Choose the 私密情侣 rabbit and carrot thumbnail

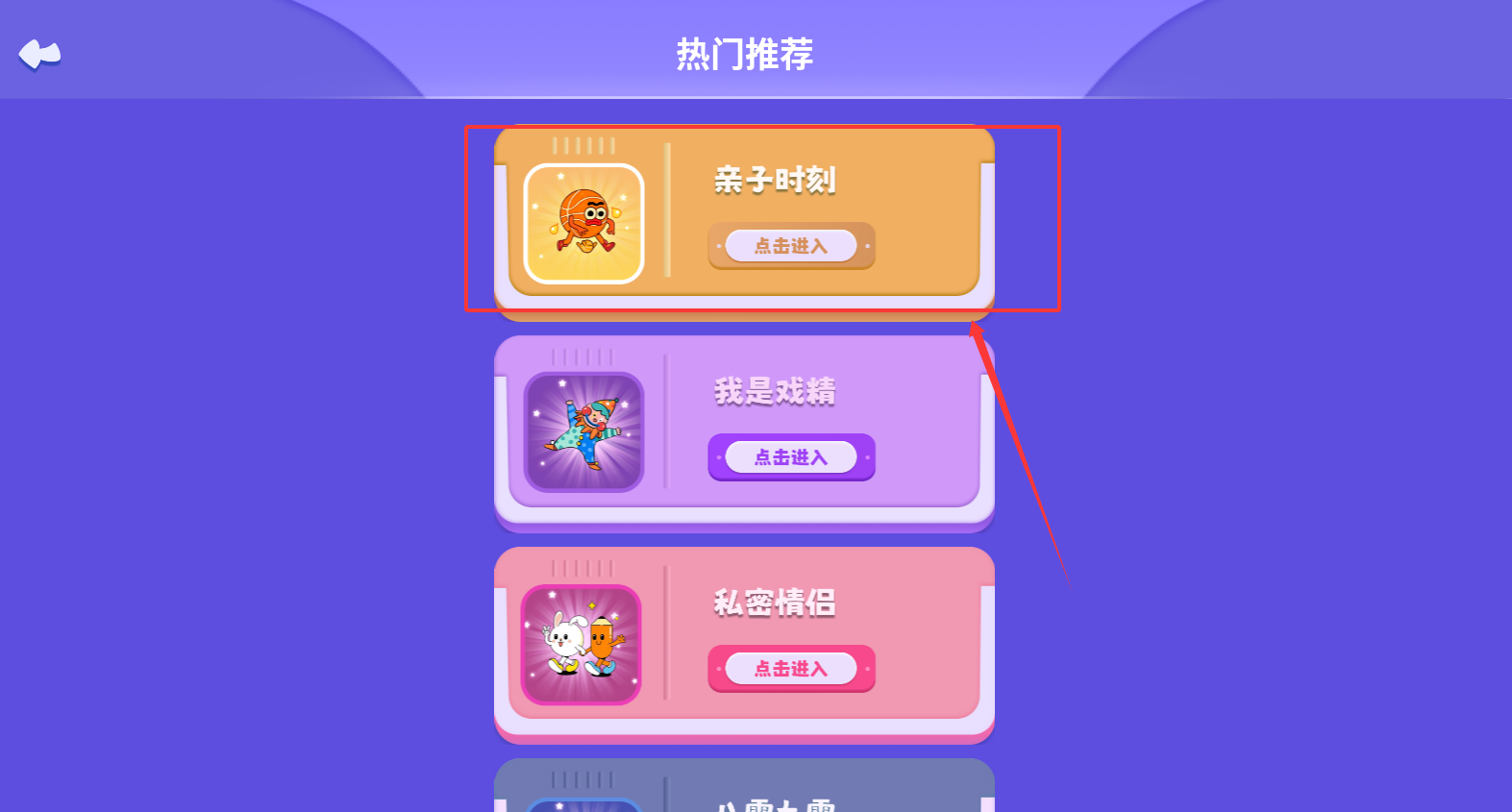[582, 645]
